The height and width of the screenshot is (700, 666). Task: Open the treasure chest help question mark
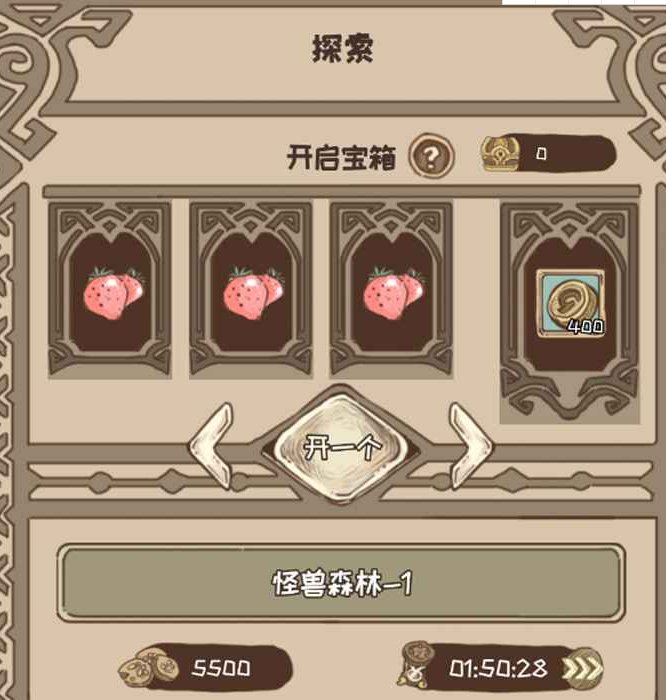(431, 156)
